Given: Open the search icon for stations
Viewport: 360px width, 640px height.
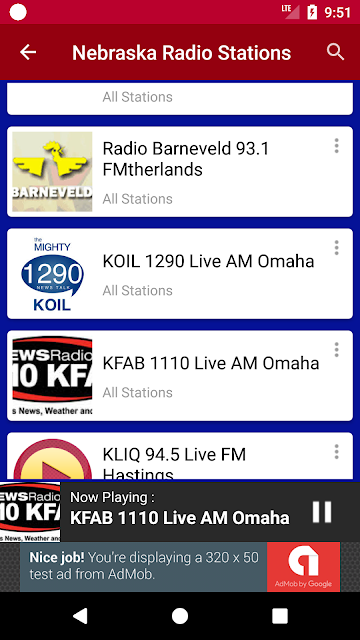Looking at the screenshot, I should 336,52.
